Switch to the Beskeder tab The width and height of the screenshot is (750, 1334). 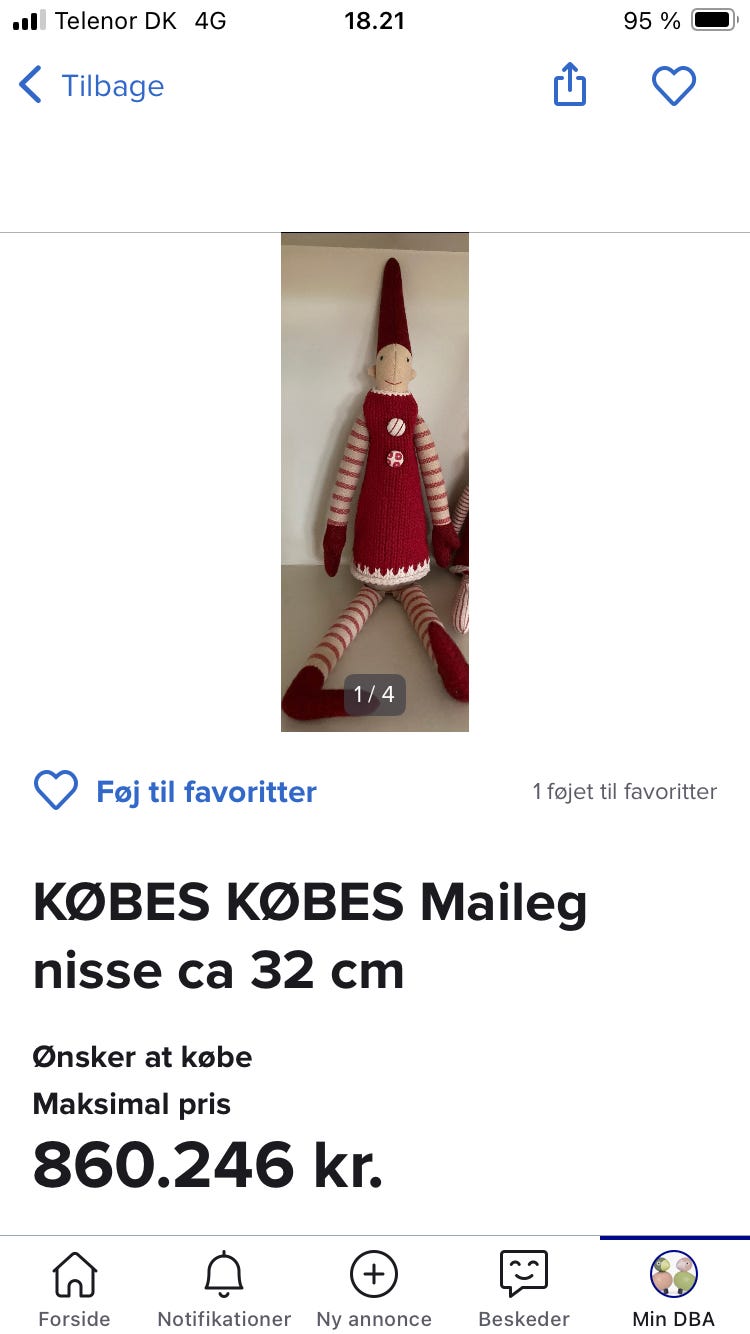pyautogui.click(x=523, y=1286)
